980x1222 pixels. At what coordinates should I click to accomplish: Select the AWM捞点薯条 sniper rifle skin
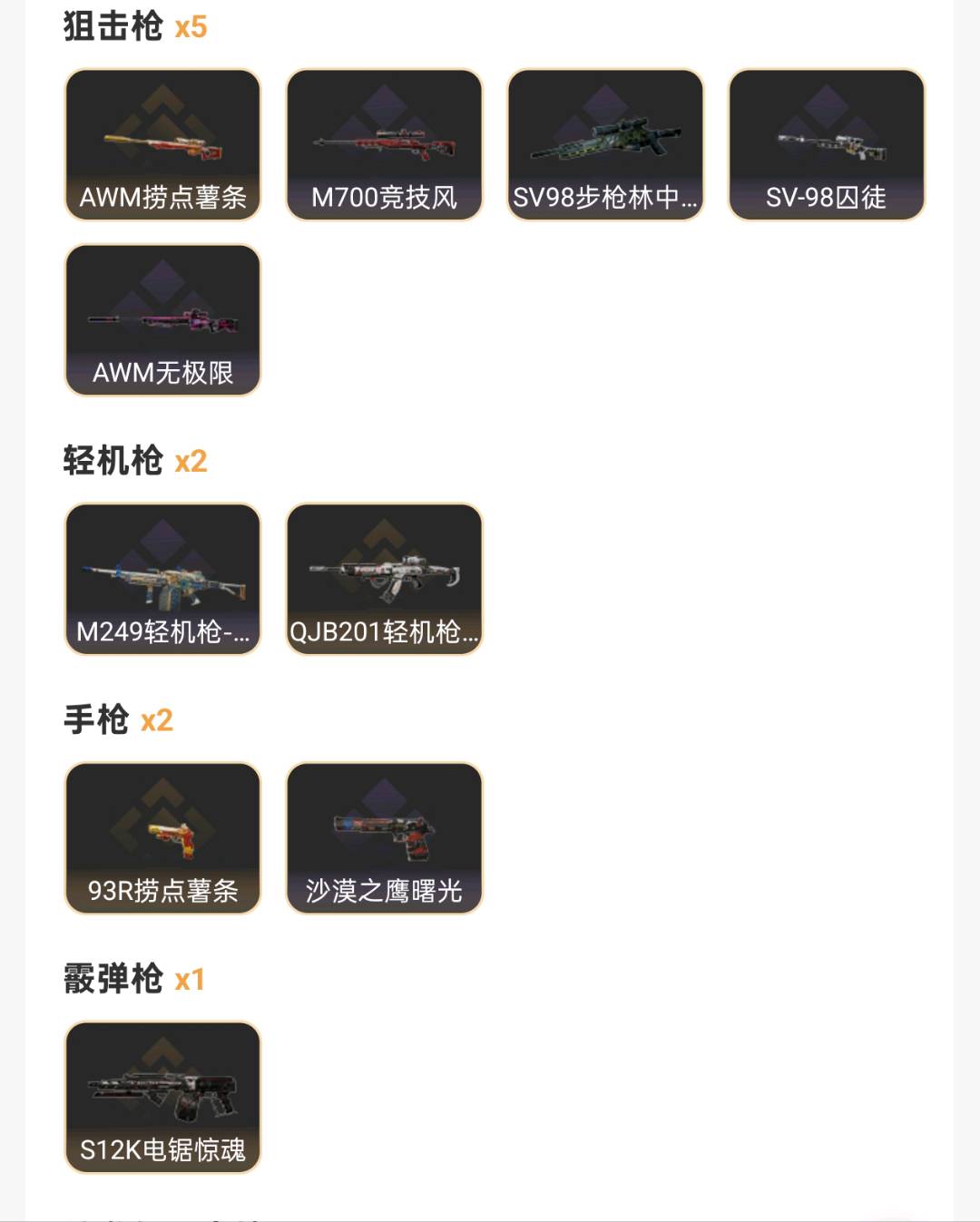pos(162,141)
